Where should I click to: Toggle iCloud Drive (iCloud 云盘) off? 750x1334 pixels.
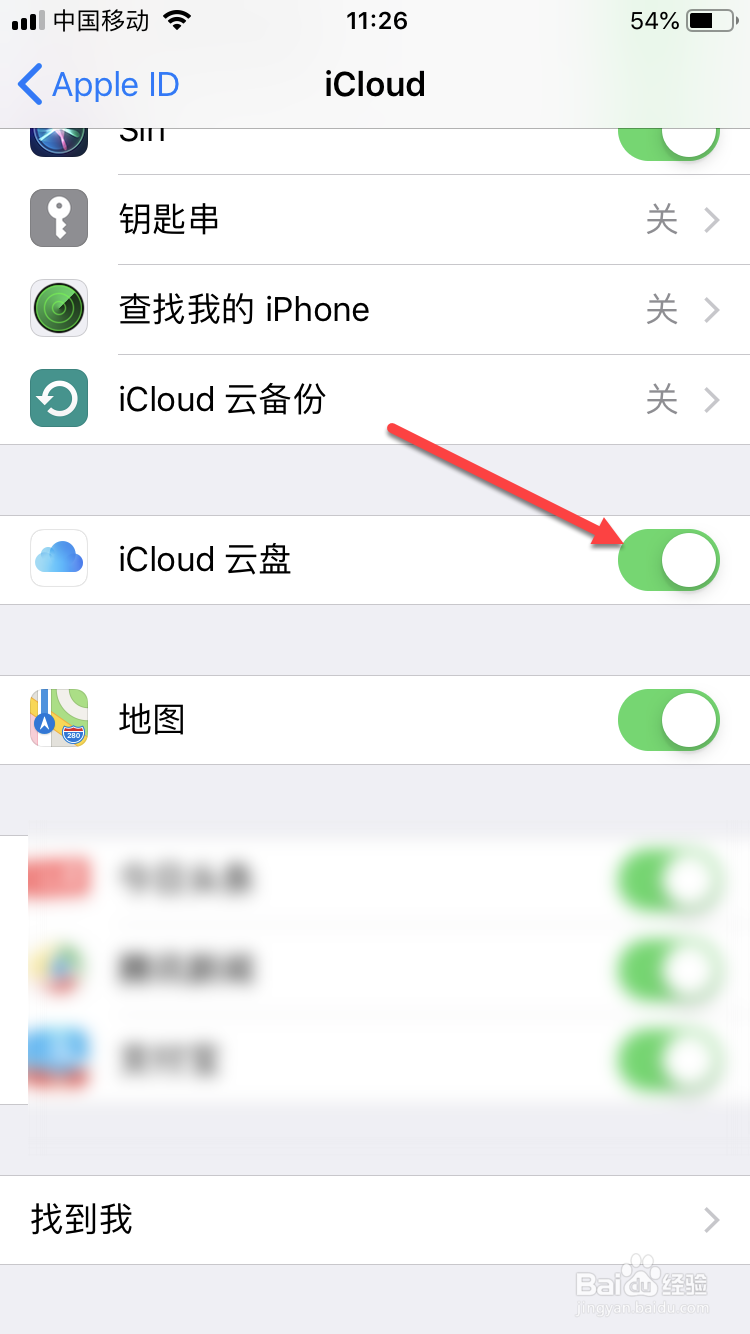668,559
